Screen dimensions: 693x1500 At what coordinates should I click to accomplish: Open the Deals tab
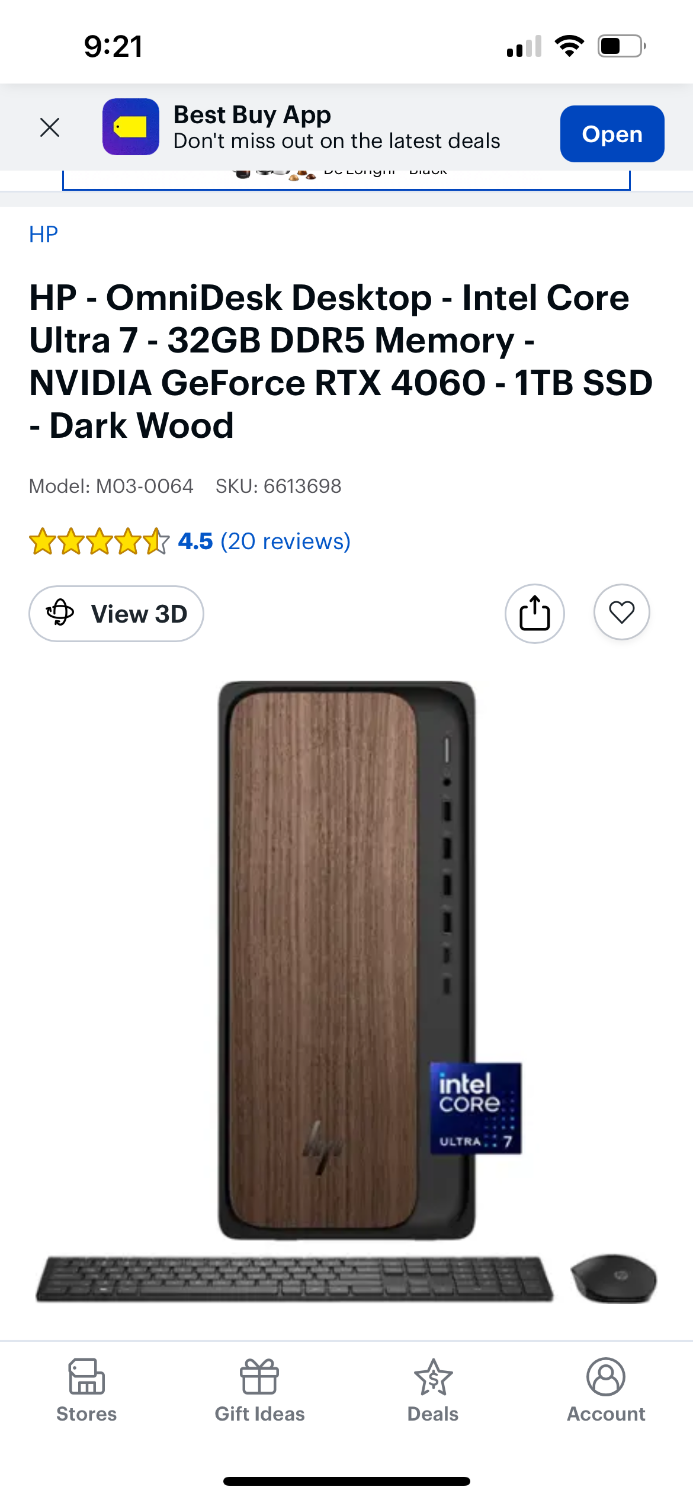pyautogui.click(x=432, y=1390)
